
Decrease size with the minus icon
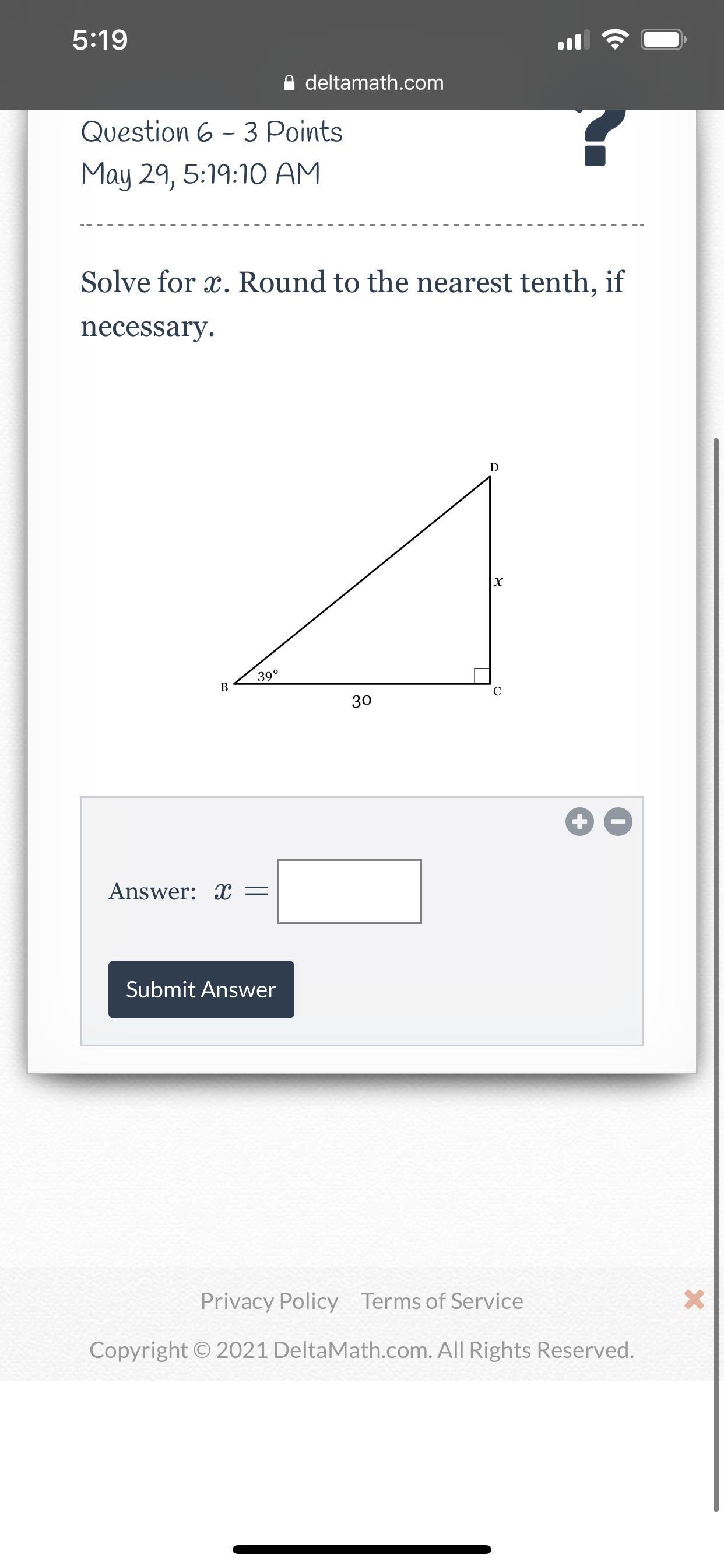(x=618, y=822)
